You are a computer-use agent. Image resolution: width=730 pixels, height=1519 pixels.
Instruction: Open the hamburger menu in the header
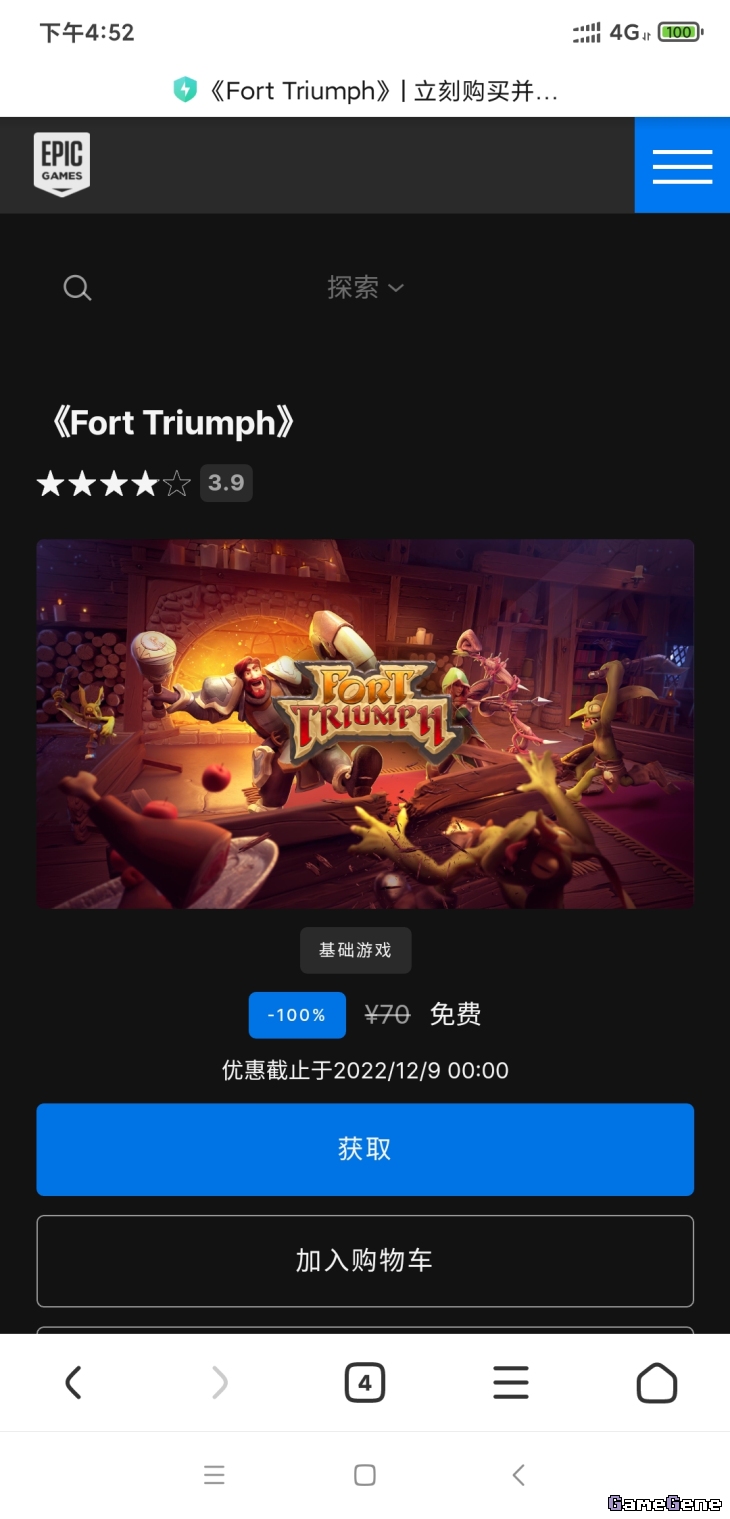click(x=682, y=166)
